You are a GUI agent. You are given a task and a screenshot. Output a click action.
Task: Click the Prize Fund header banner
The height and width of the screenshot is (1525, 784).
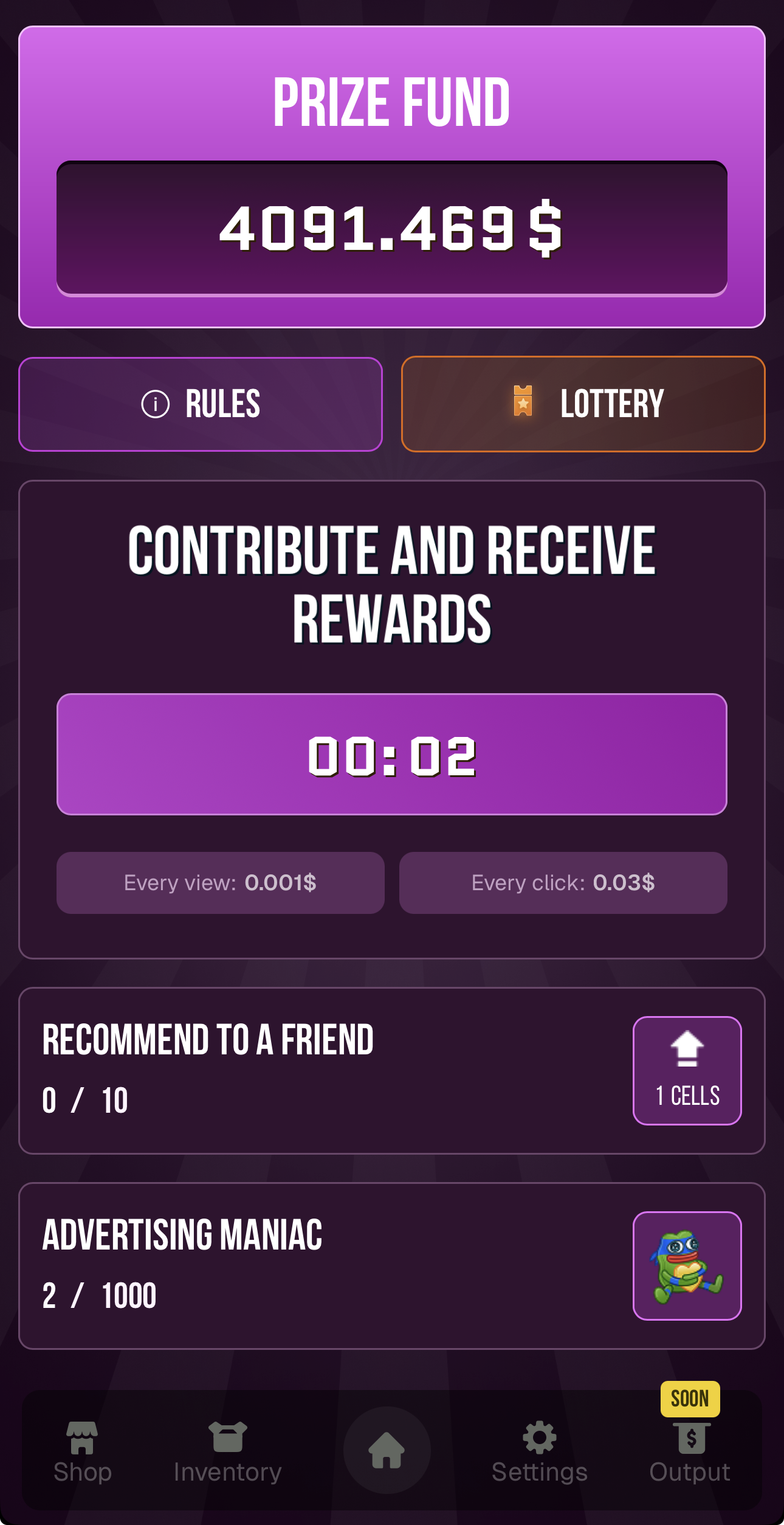[x=392, y=101]
